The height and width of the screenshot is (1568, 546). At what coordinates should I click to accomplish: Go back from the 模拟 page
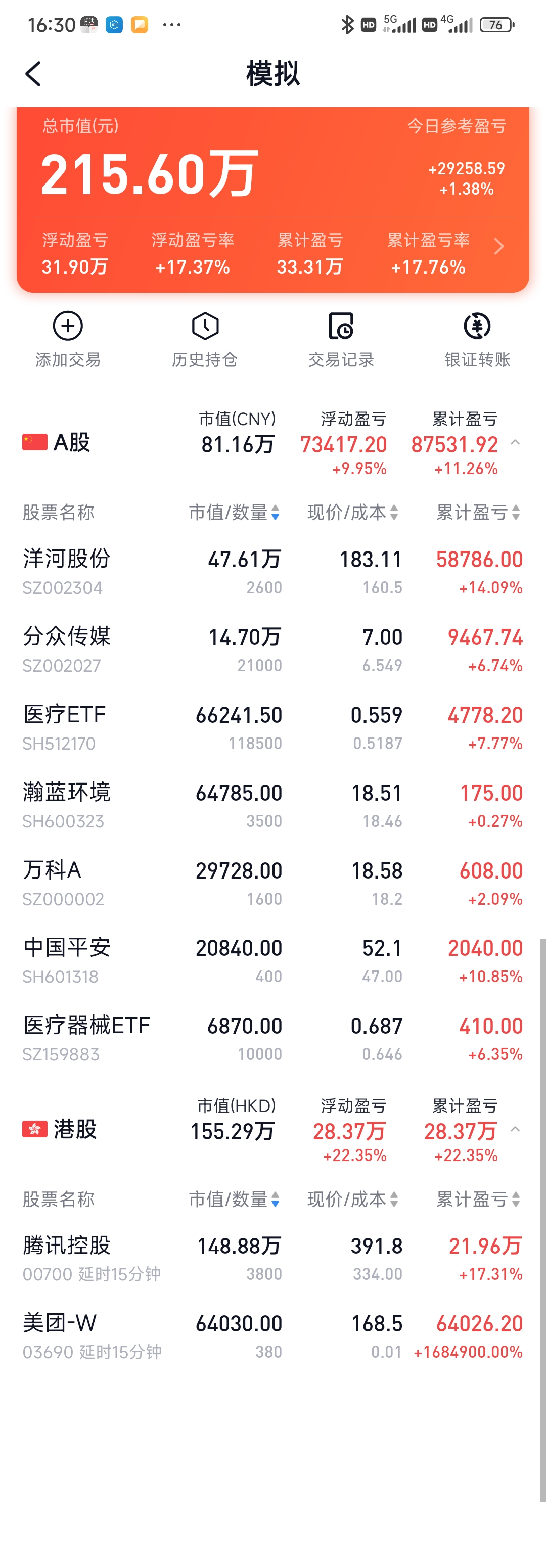33,74
